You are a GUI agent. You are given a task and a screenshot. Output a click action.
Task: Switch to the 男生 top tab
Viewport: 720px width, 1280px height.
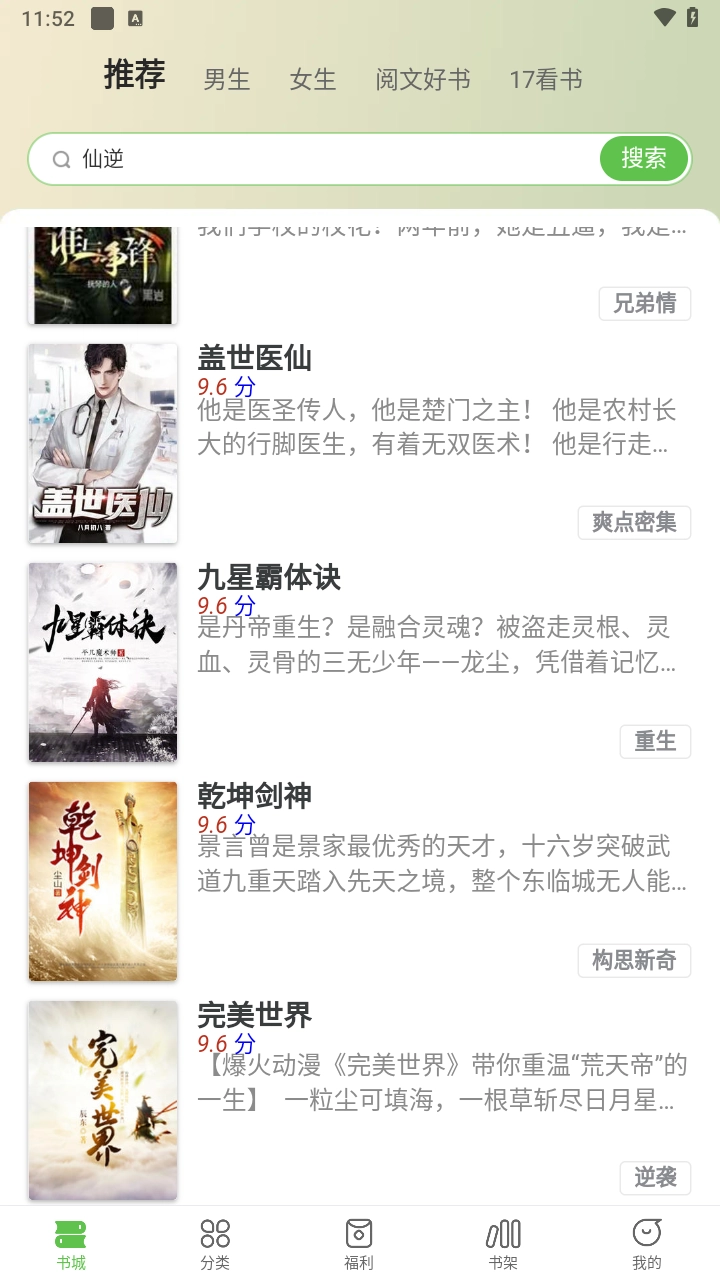click(x=227, y=79)
